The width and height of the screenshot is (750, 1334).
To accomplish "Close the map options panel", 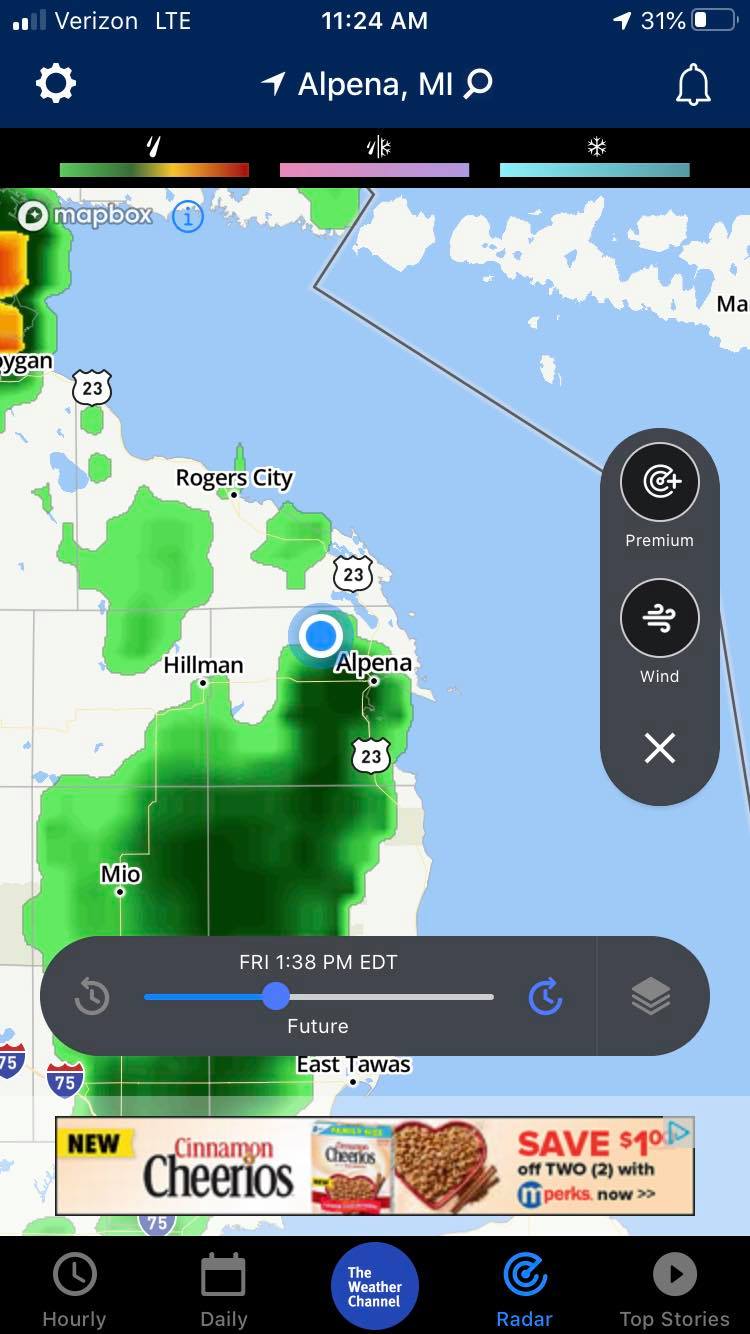I will [x=659, y=748].
